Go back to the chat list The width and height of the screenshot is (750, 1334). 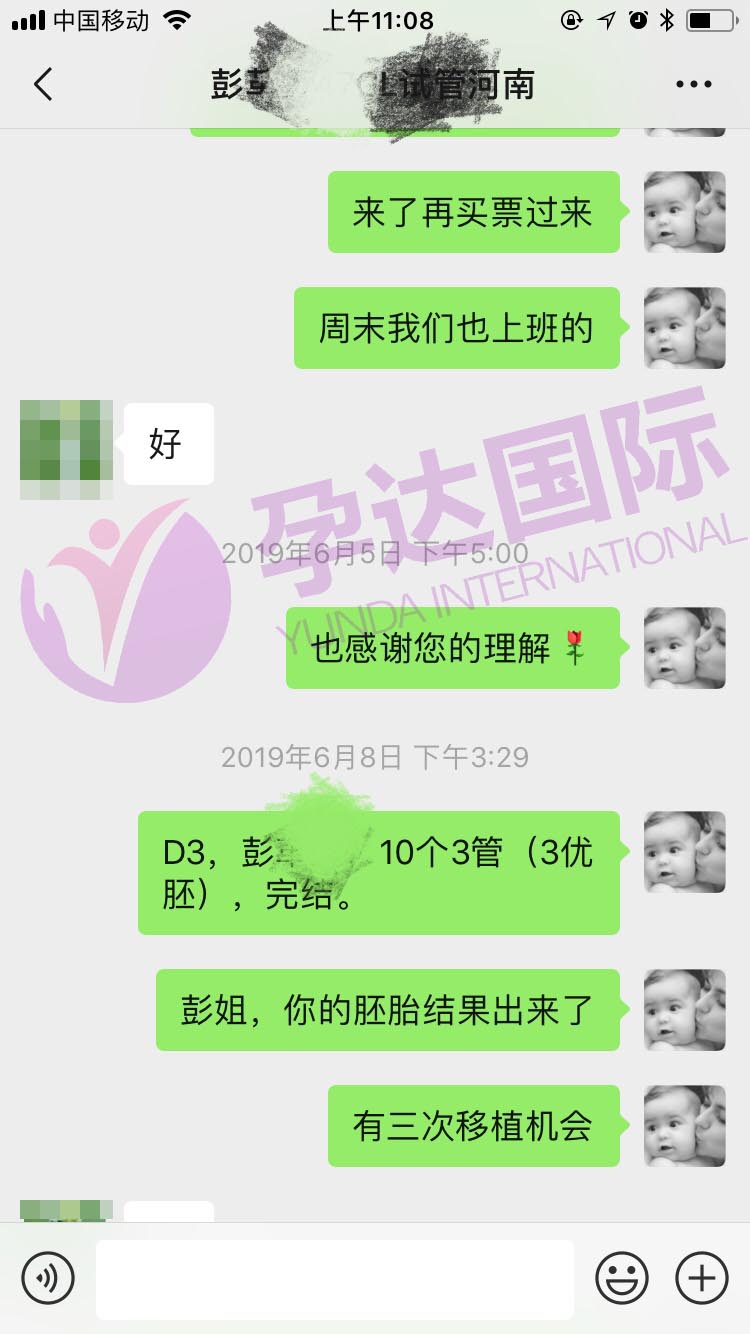point(42,85)
